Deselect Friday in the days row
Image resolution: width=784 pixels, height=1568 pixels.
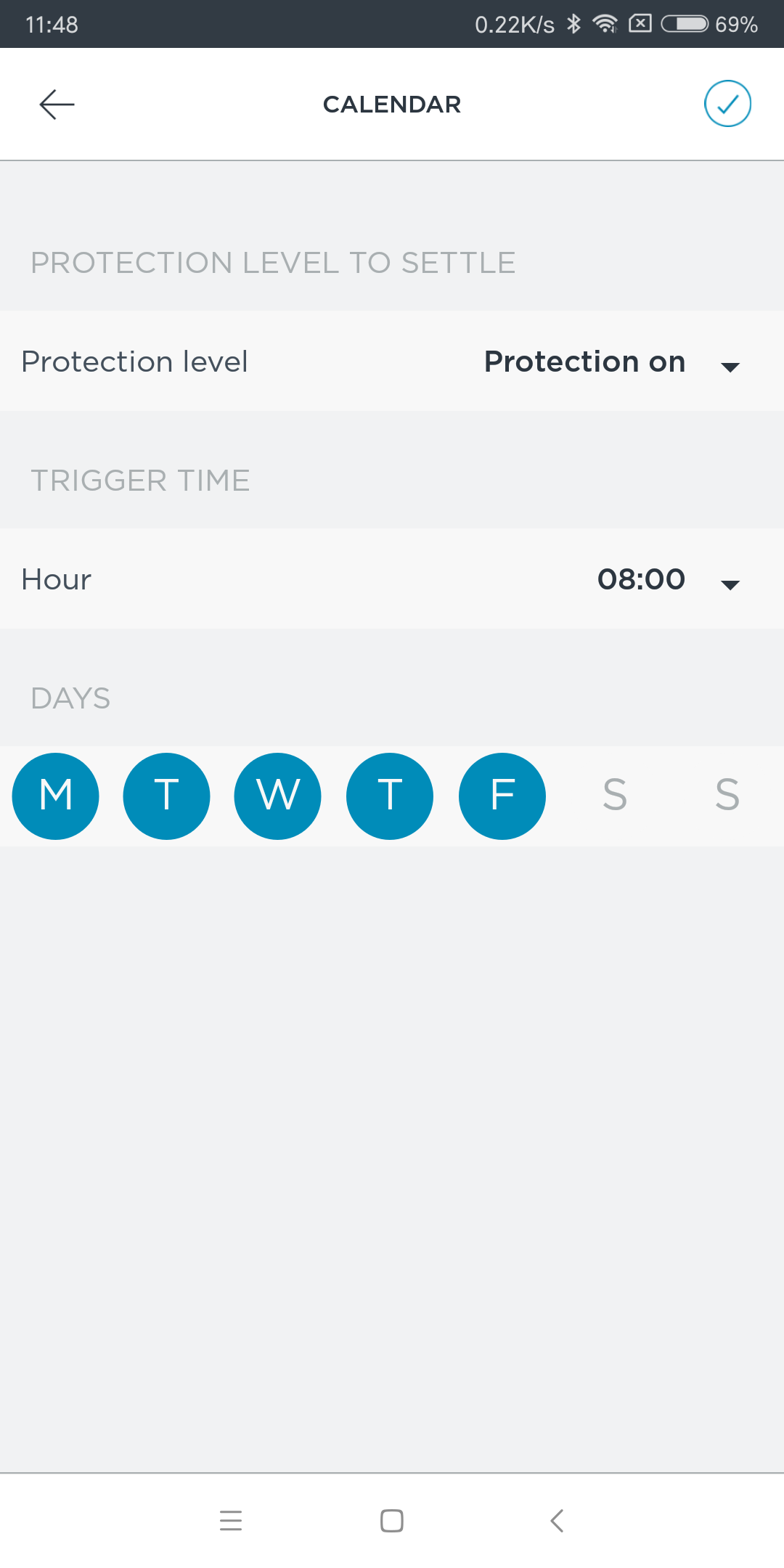tap(502, 796)
